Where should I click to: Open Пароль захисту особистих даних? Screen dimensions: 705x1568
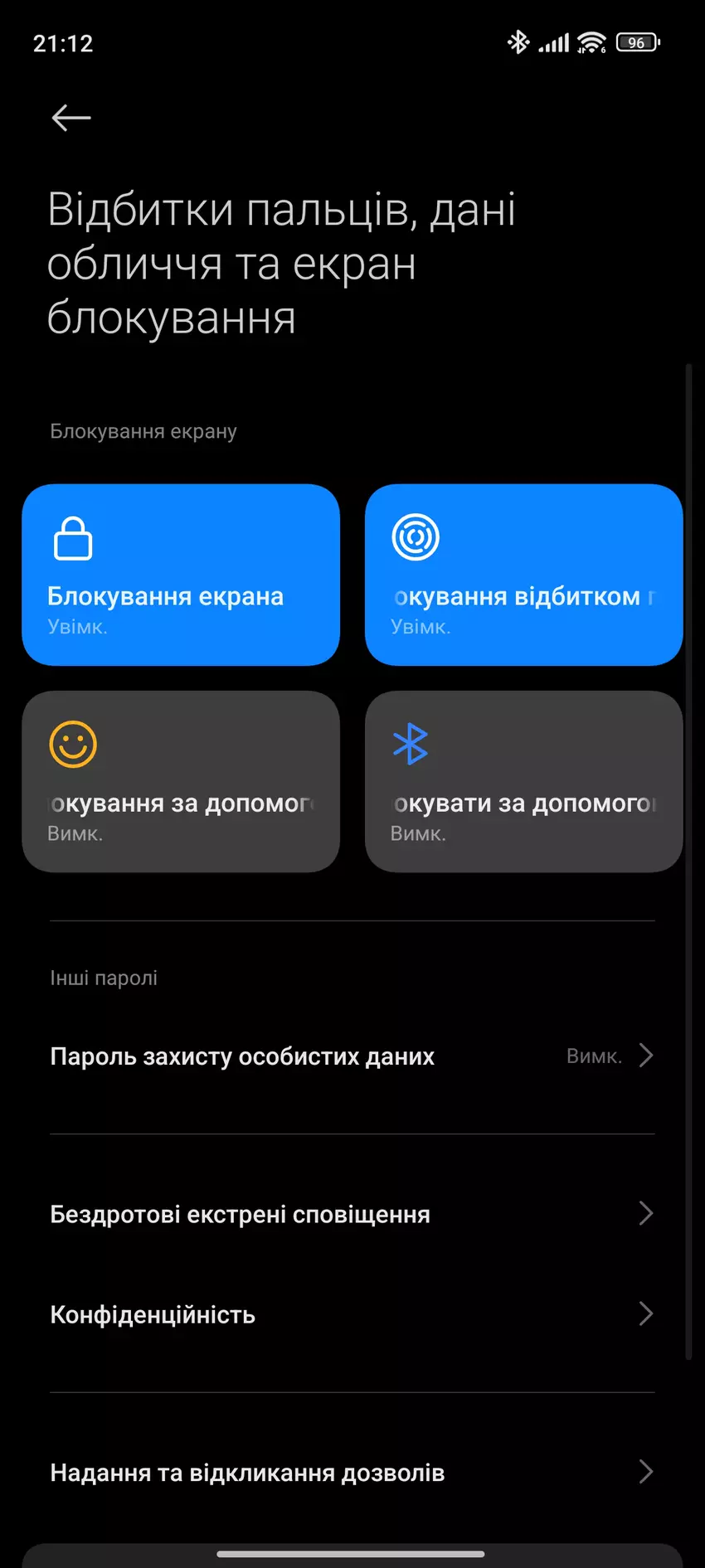(x=352, y=1056)
